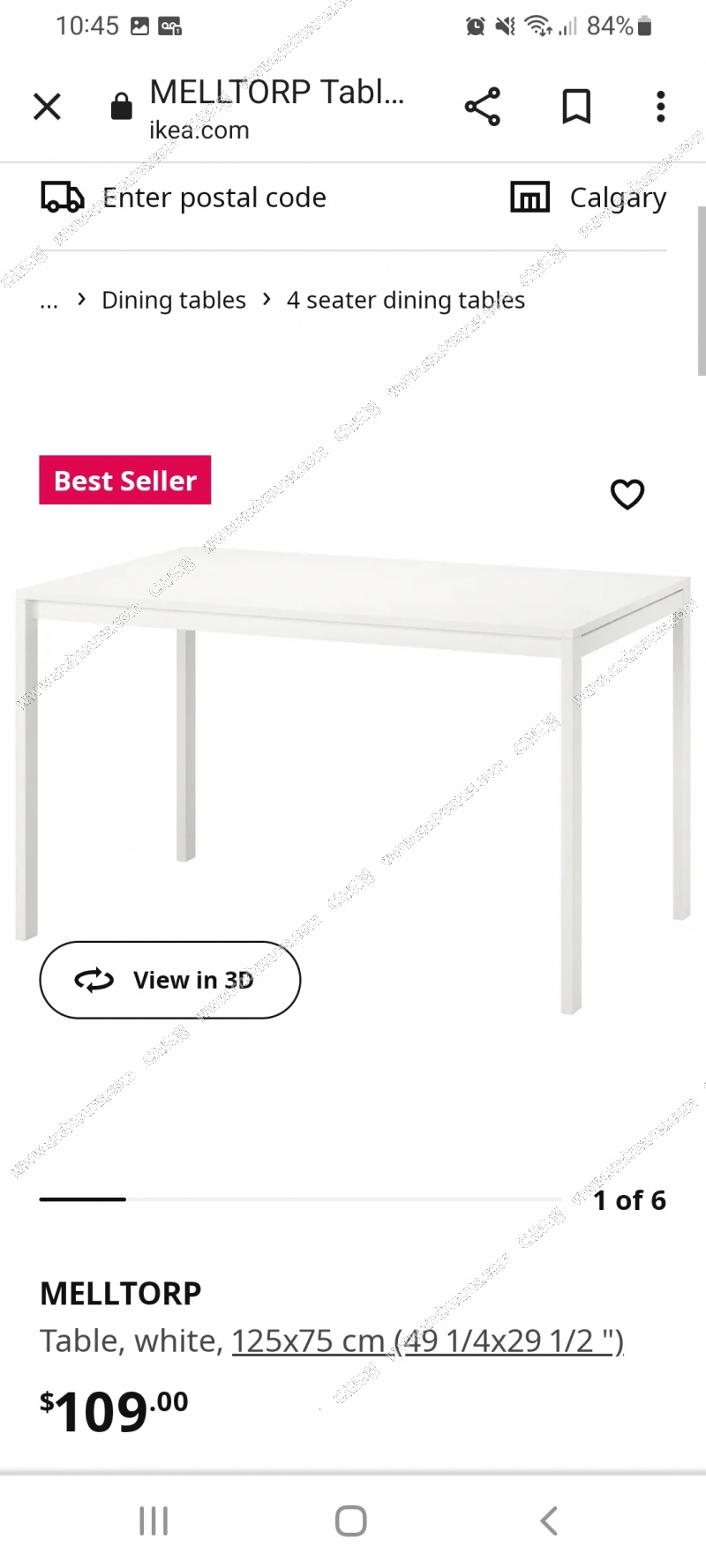Enter postal code for delivery
Image resolution: width=706 pixels, height=1568 pixels.
[x=214, y=198]
